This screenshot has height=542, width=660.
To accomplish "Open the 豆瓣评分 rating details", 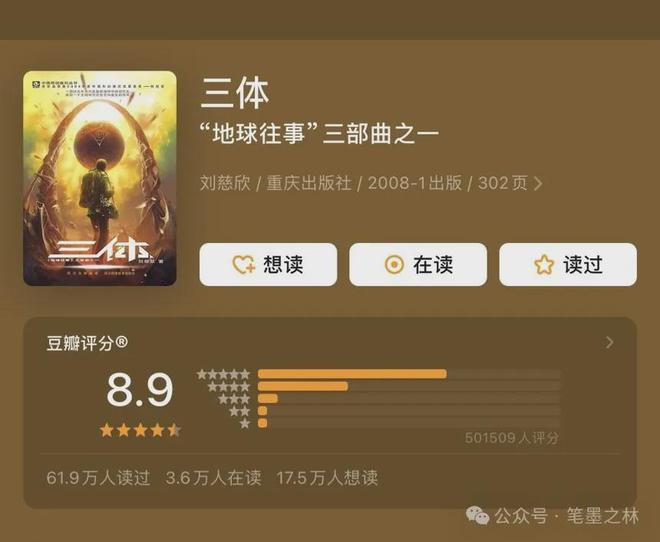I will [609, 343].
